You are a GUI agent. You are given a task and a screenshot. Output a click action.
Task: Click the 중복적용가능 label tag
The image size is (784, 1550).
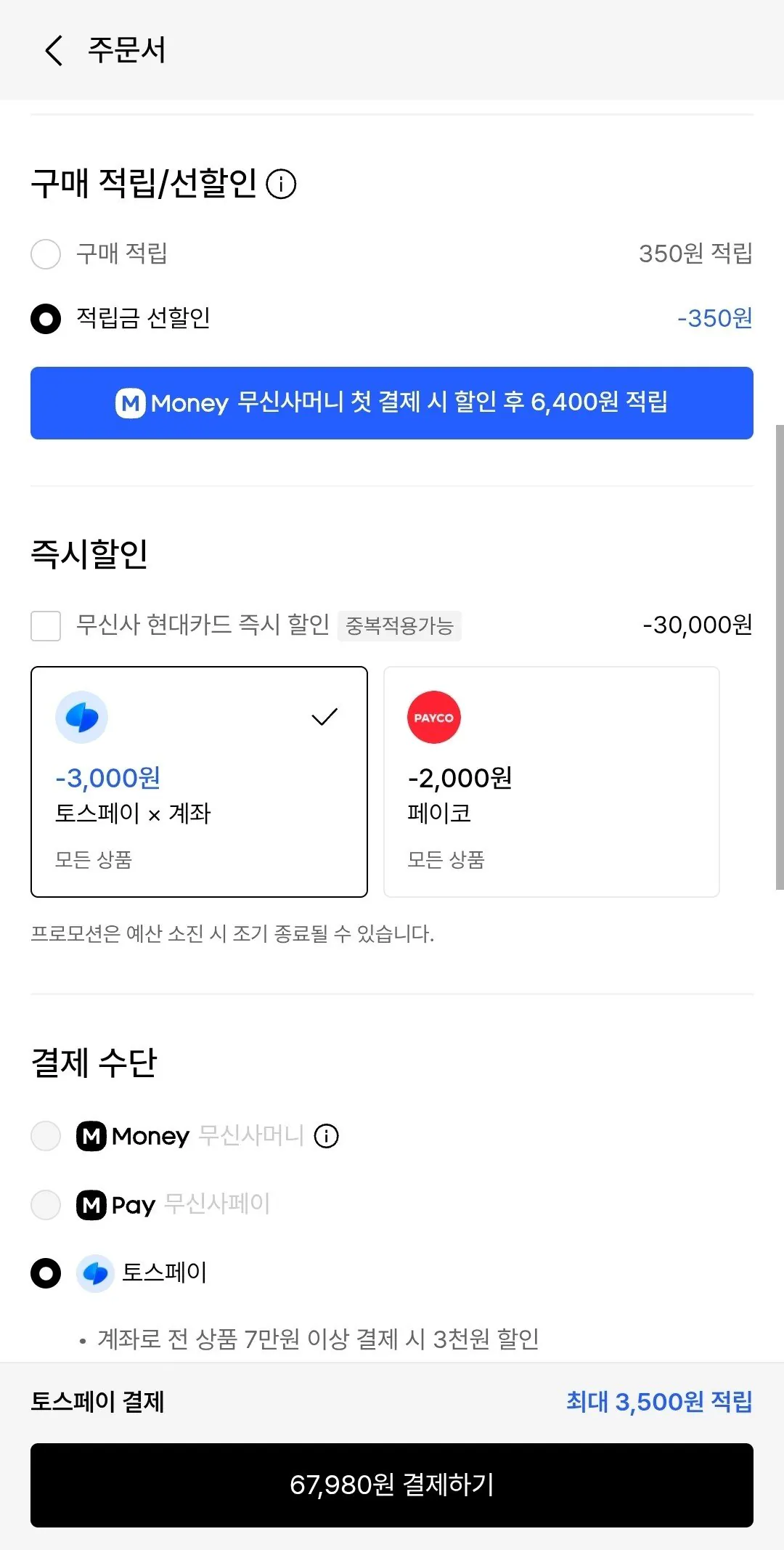pyautogui.click(x=400, y=625)
